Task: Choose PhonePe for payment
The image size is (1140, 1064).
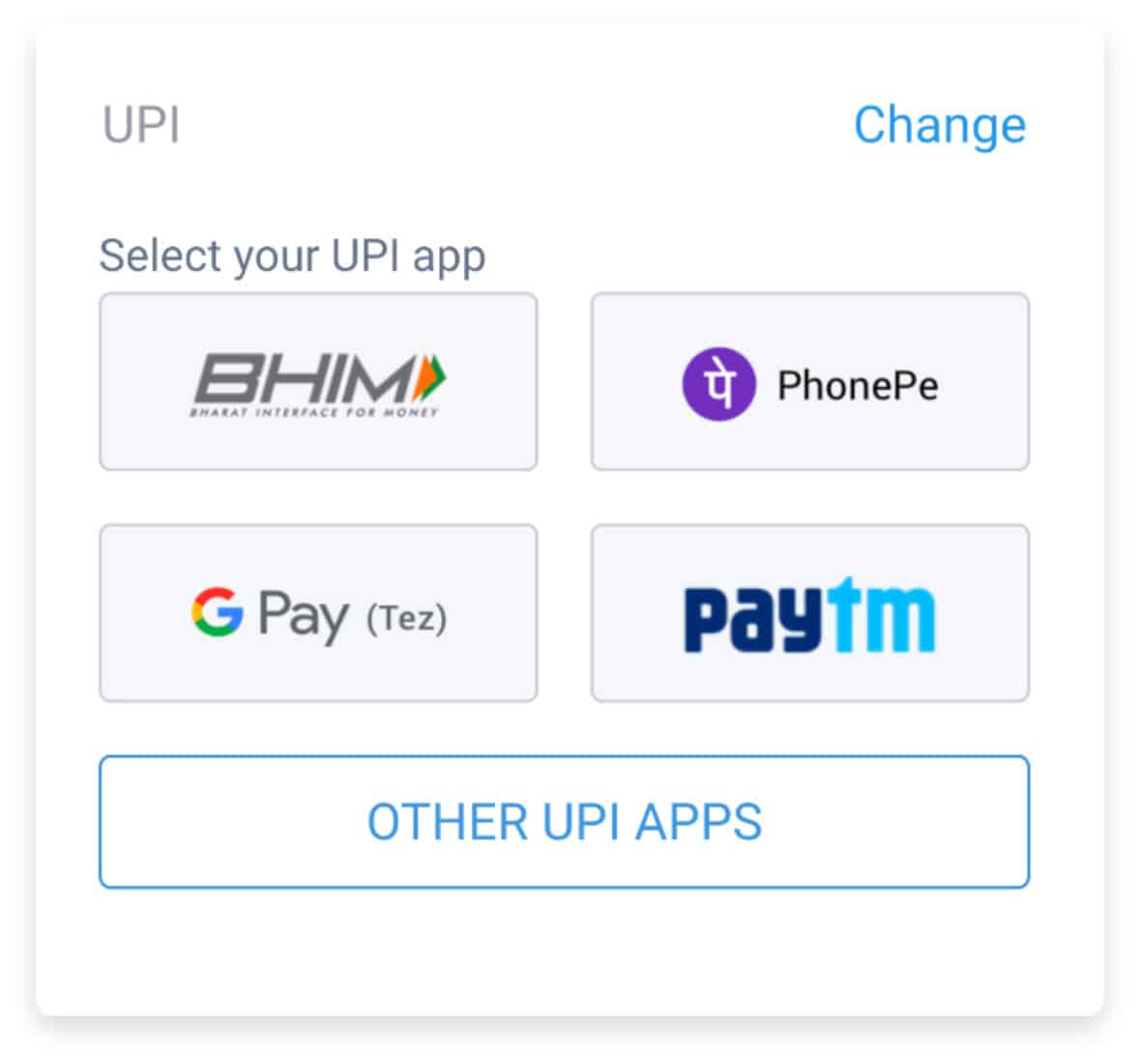Action: tap(809, 382)
